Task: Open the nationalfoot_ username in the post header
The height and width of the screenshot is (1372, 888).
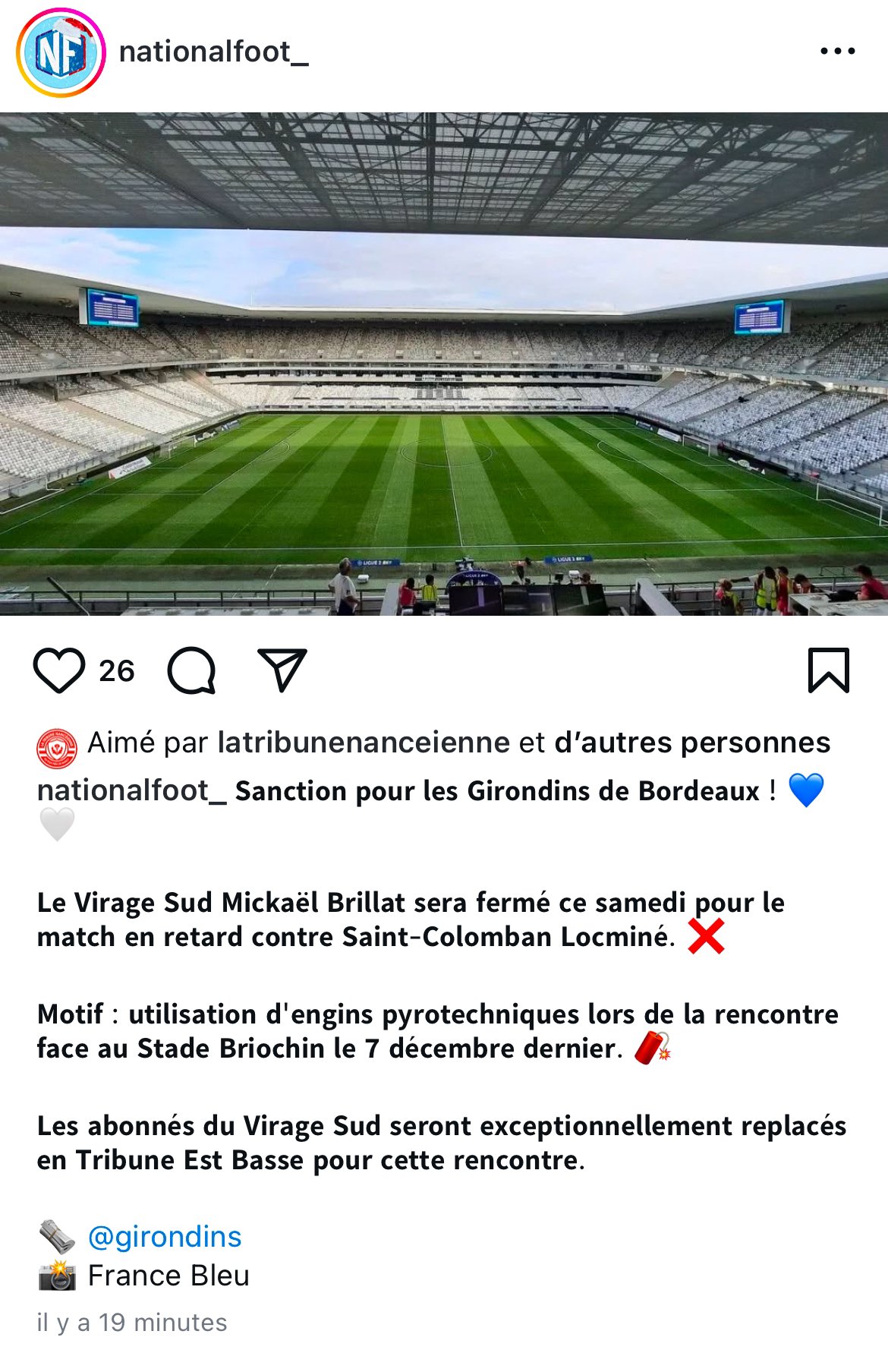Action: pyautogui.click(x=213, y=52)
